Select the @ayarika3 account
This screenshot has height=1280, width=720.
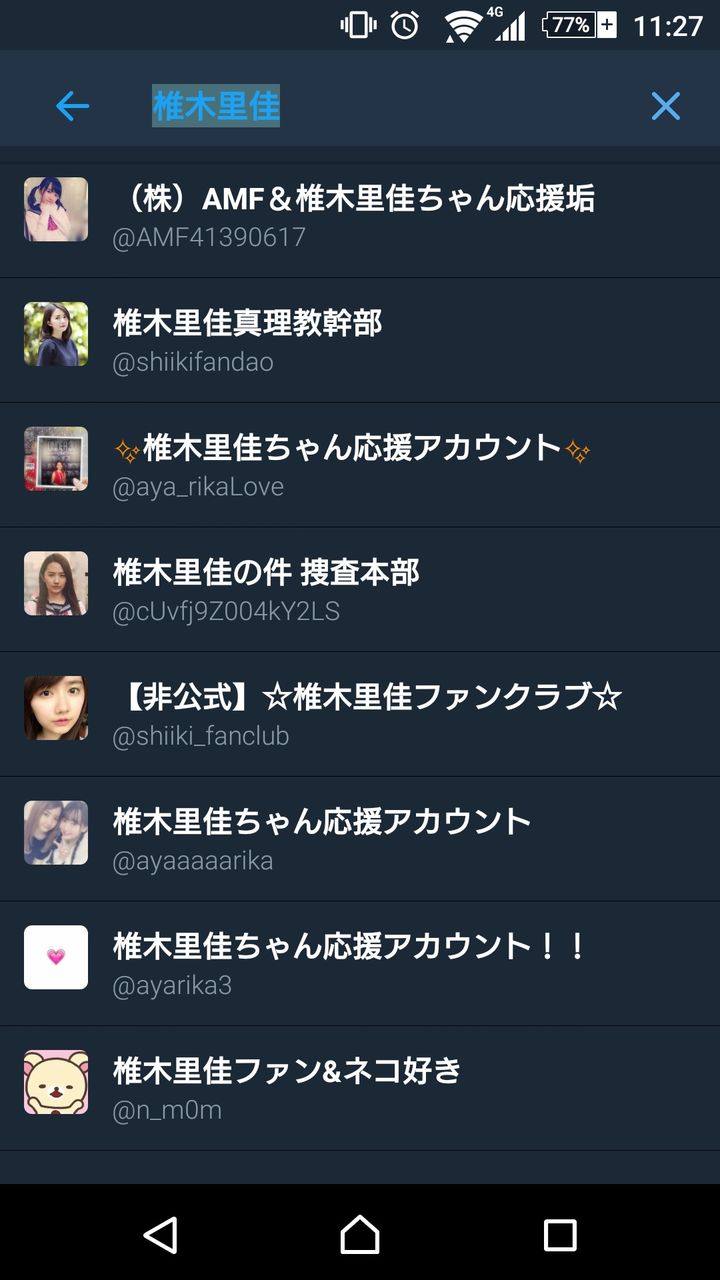tap(360, 963)
